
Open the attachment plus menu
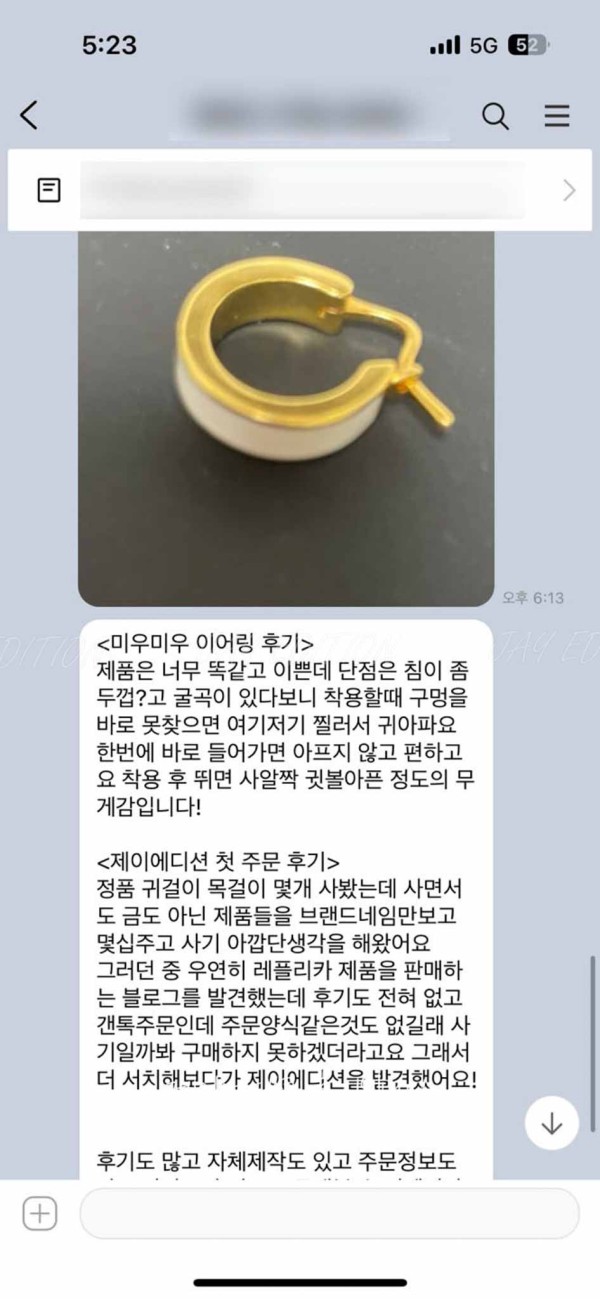click(x=40, y=1214)
